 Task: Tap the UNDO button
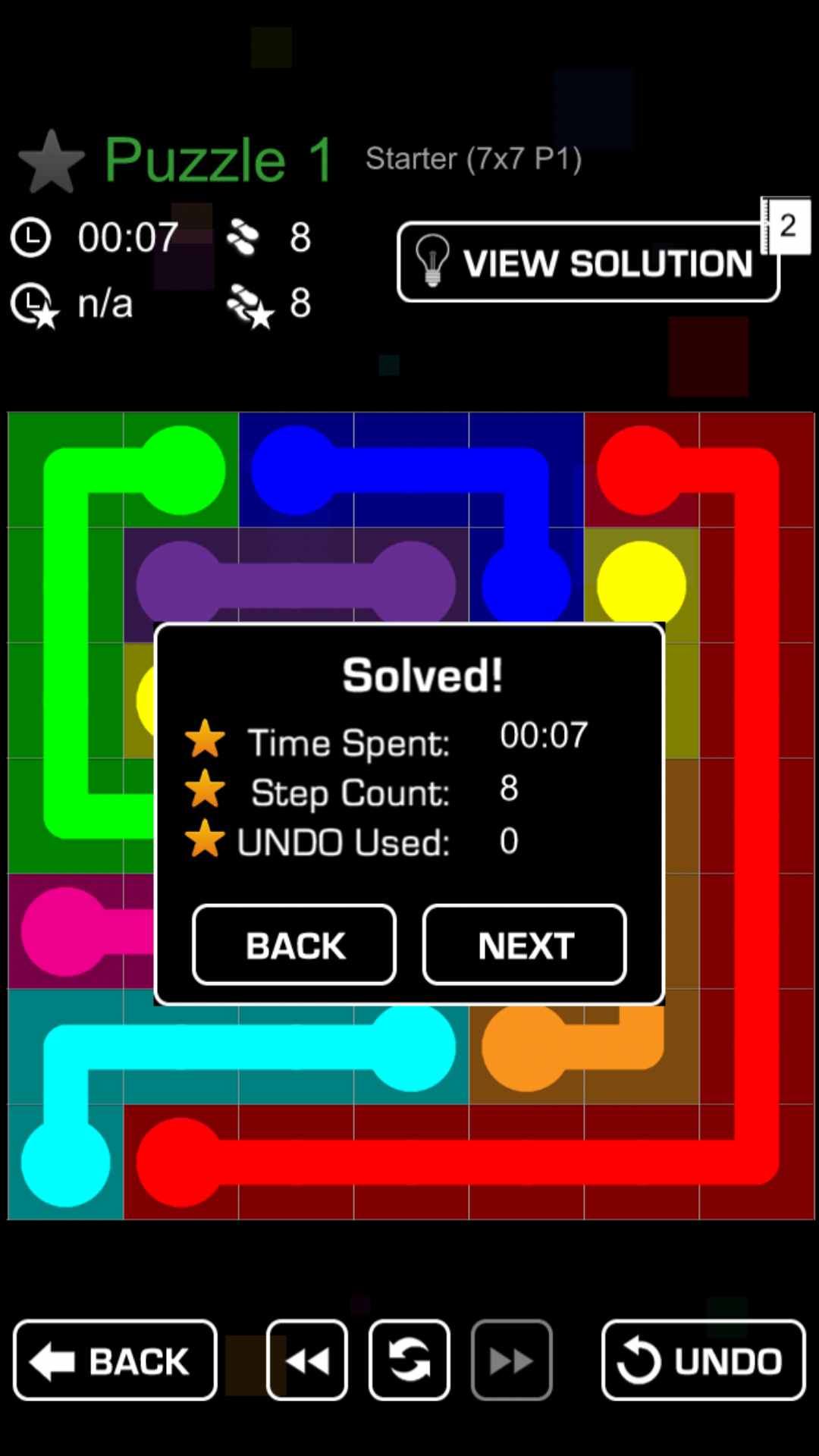tap(703, 1360)
